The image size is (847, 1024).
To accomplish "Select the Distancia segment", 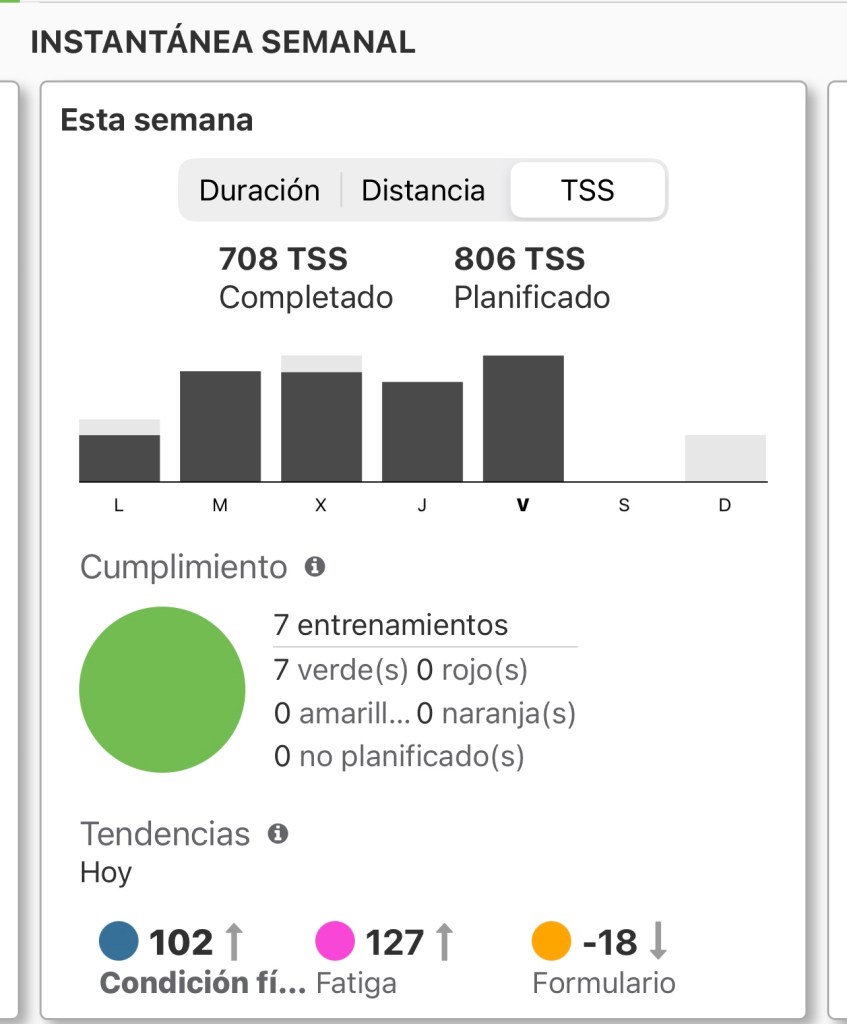I will point(423,190).
